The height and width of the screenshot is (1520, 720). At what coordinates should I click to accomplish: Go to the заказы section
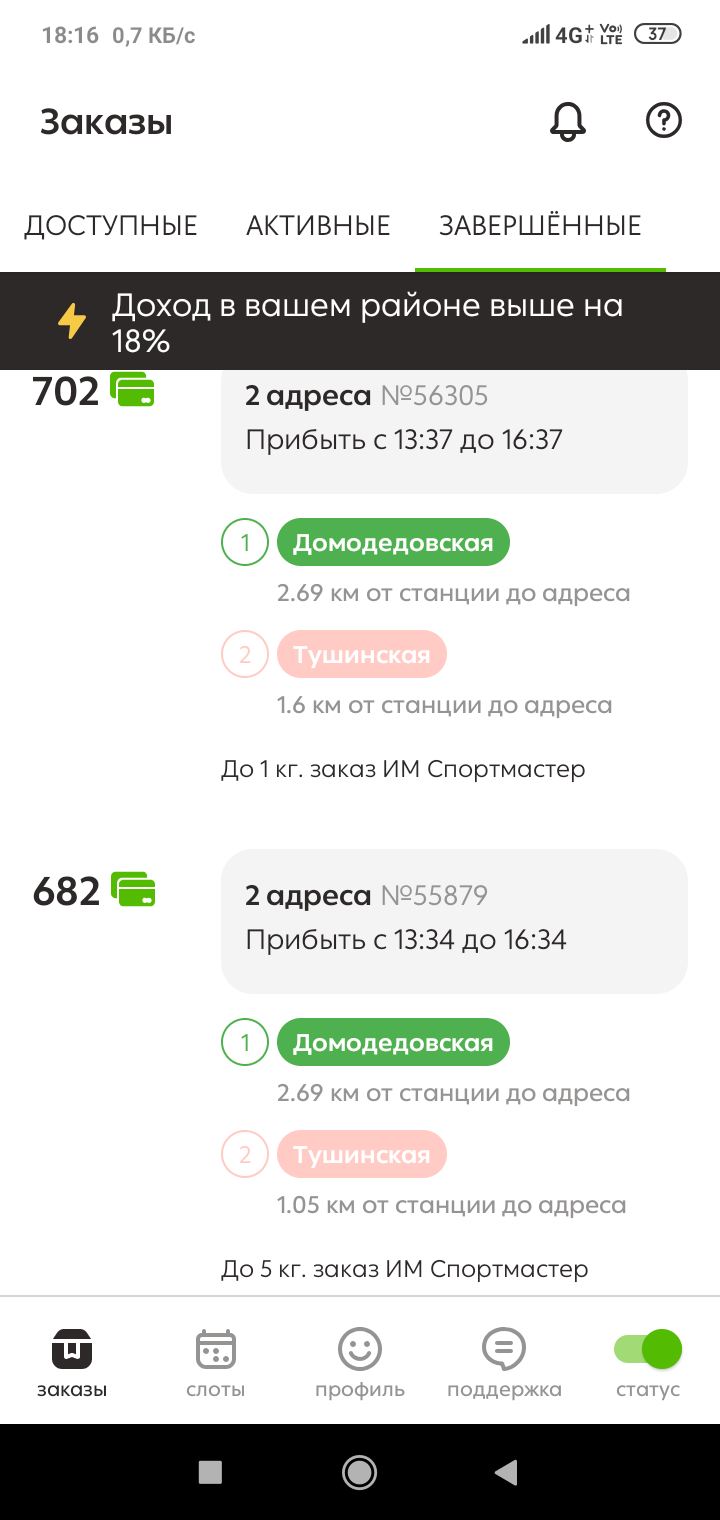tap(72, 1362)
